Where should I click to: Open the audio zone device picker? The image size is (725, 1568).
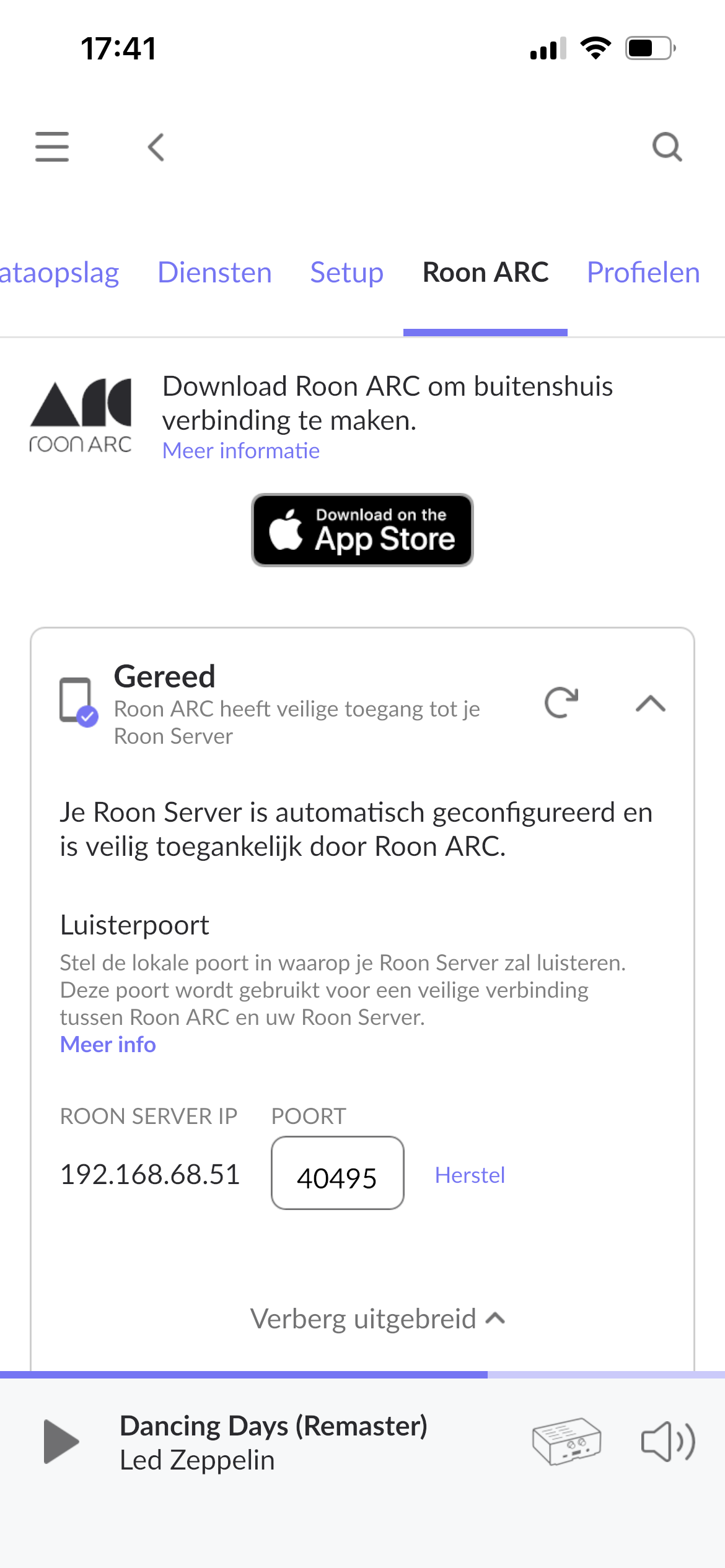[566, 1442]
